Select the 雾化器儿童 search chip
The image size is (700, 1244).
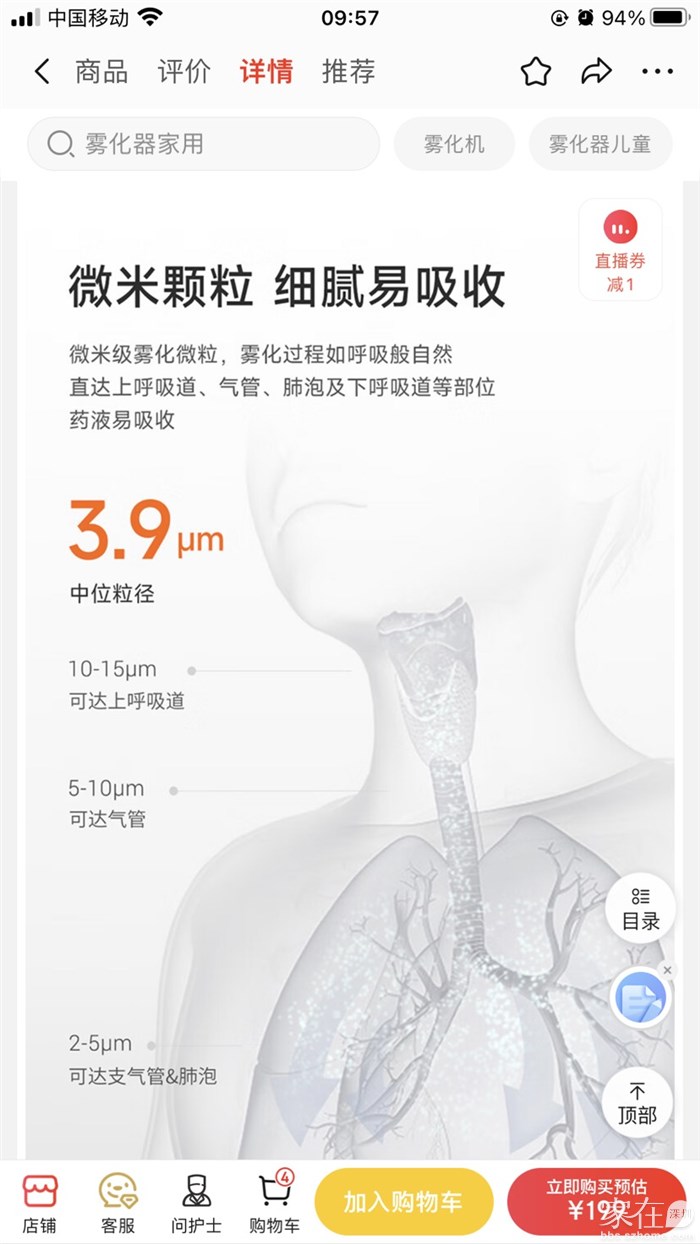[600, 144]
